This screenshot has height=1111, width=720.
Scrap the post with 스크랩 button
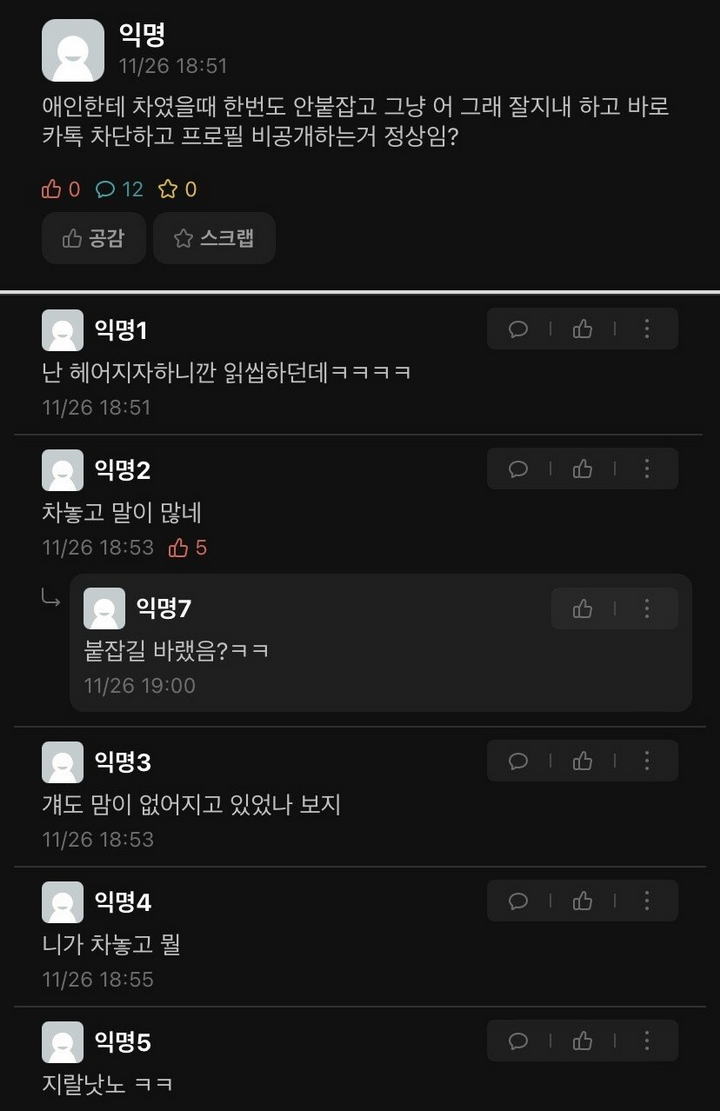click(x=214, y=238)
